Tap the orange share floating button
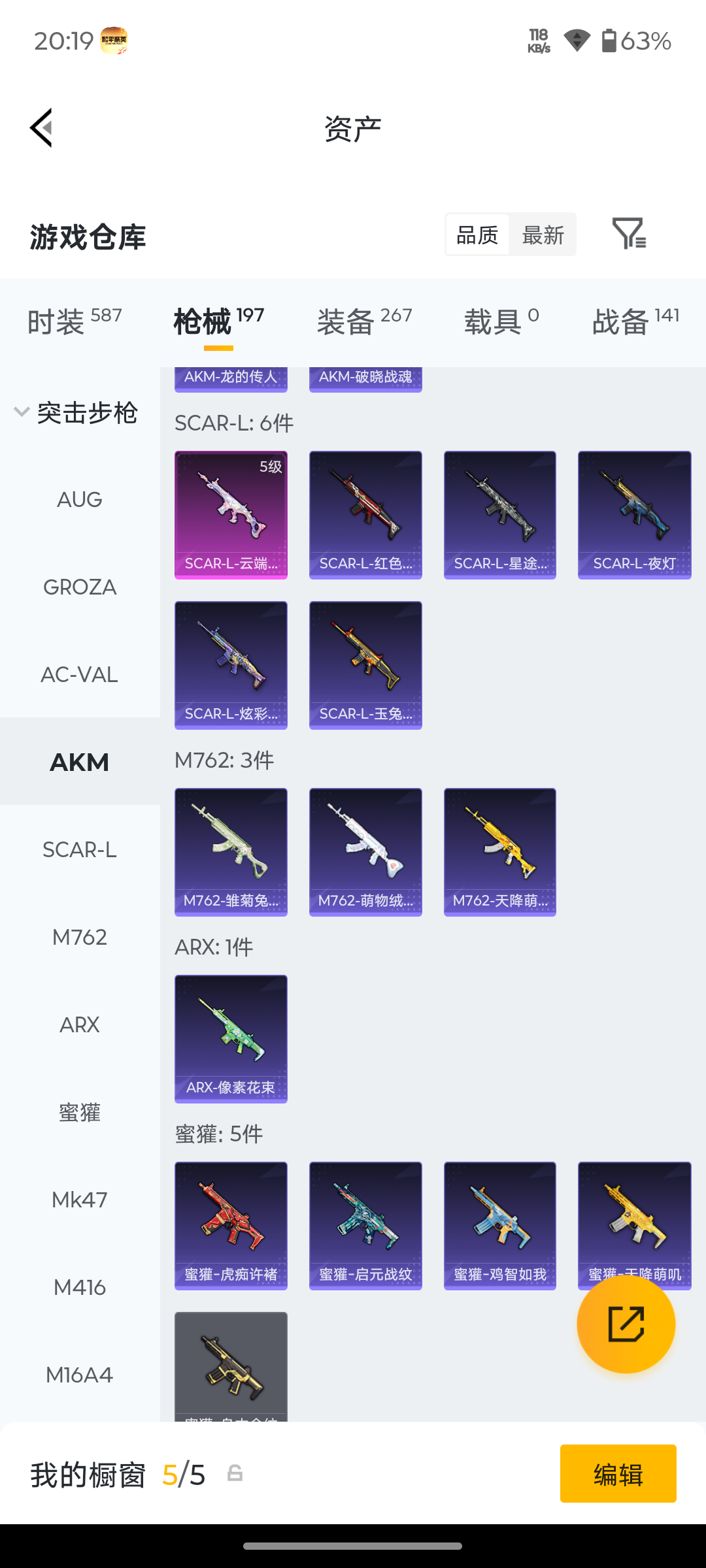 click(626, 1324)
